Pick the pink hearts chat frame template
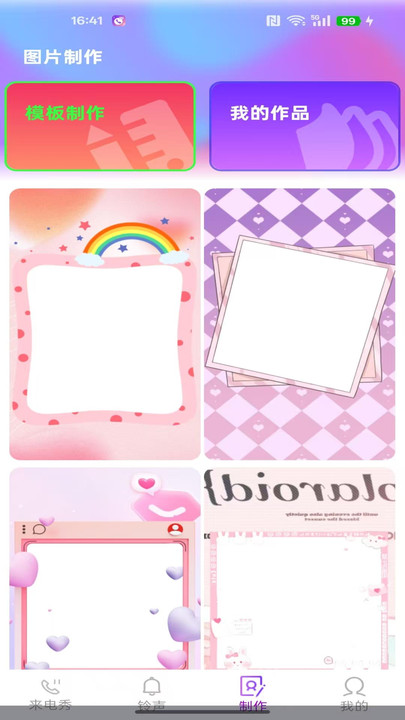The image size is (405, 720). [105, 568]
